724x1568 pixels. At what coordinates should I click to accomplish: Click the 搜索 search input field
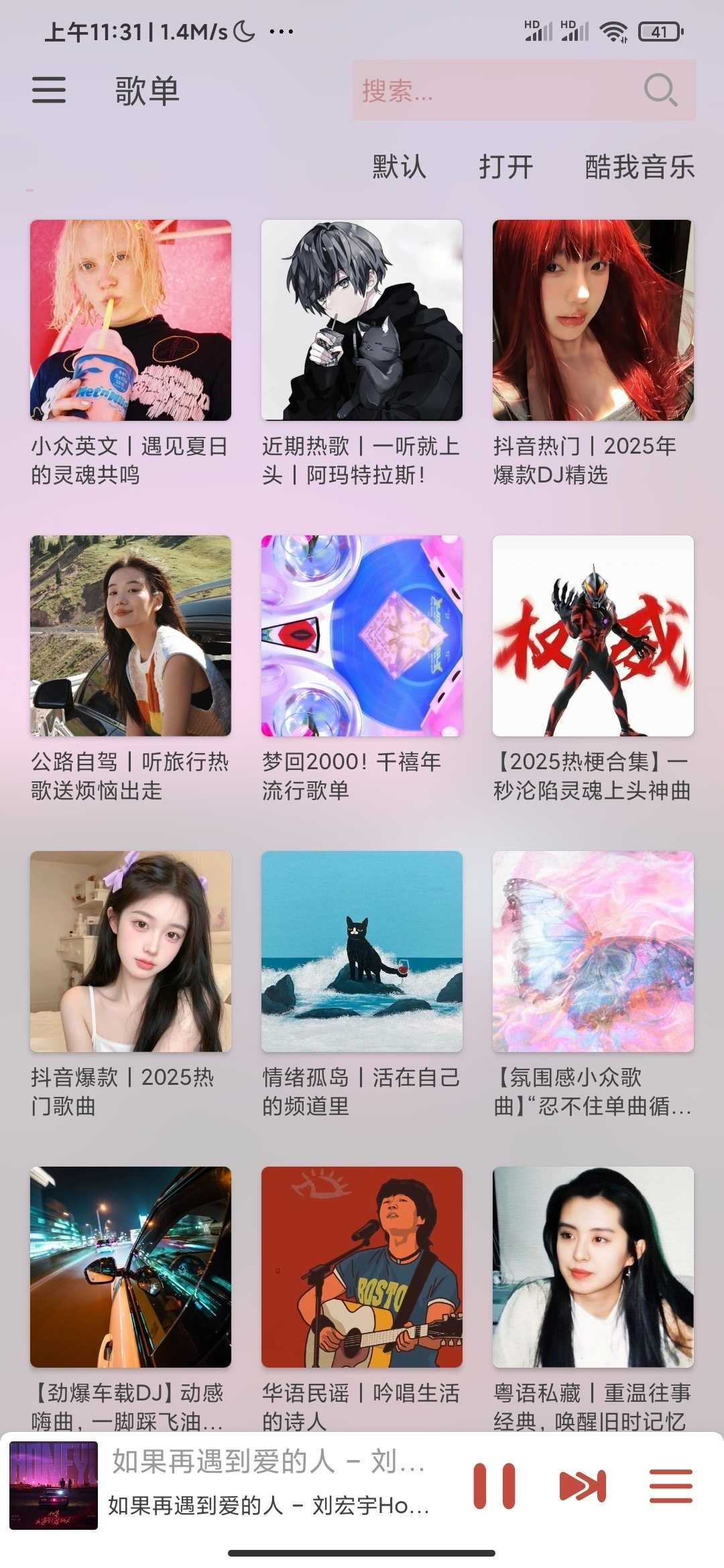(x=496, y=91)
